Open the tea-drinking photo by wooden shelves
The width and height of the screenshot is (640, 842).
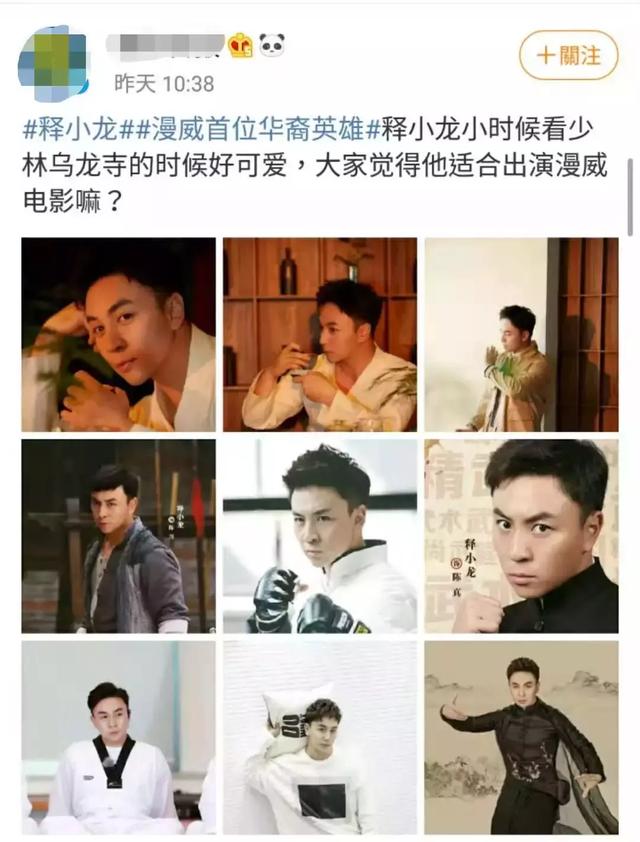click(x=319, y=334)
